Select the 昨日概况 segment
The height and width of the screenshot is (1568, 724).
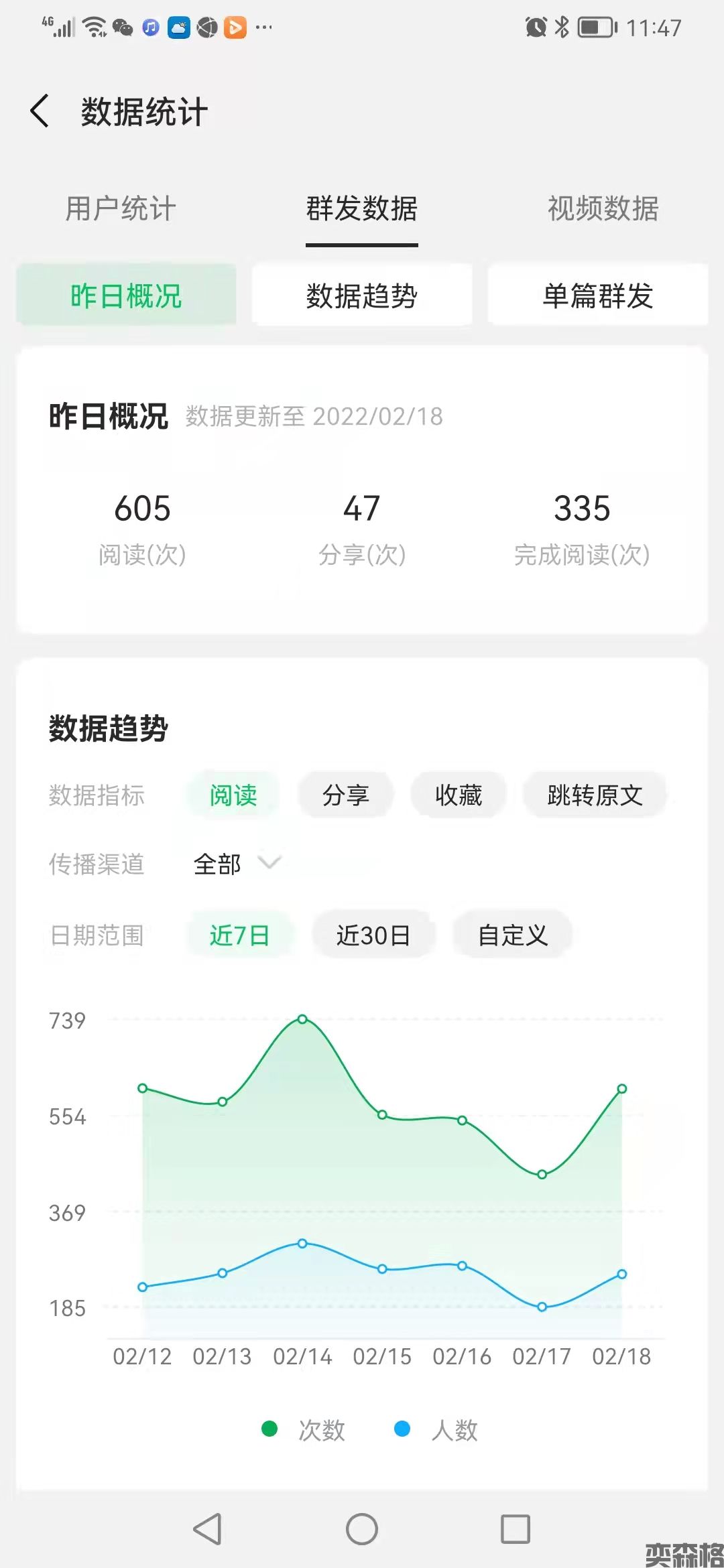[x=126, y=296]
